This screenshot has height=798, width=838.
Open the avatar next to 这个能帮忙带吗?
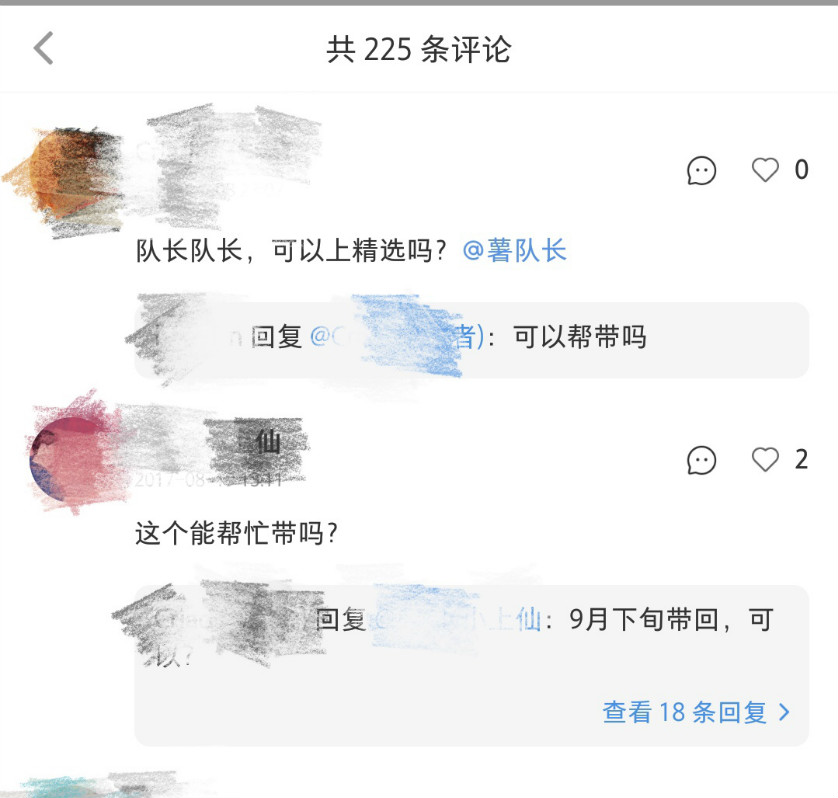coord(68,456)
